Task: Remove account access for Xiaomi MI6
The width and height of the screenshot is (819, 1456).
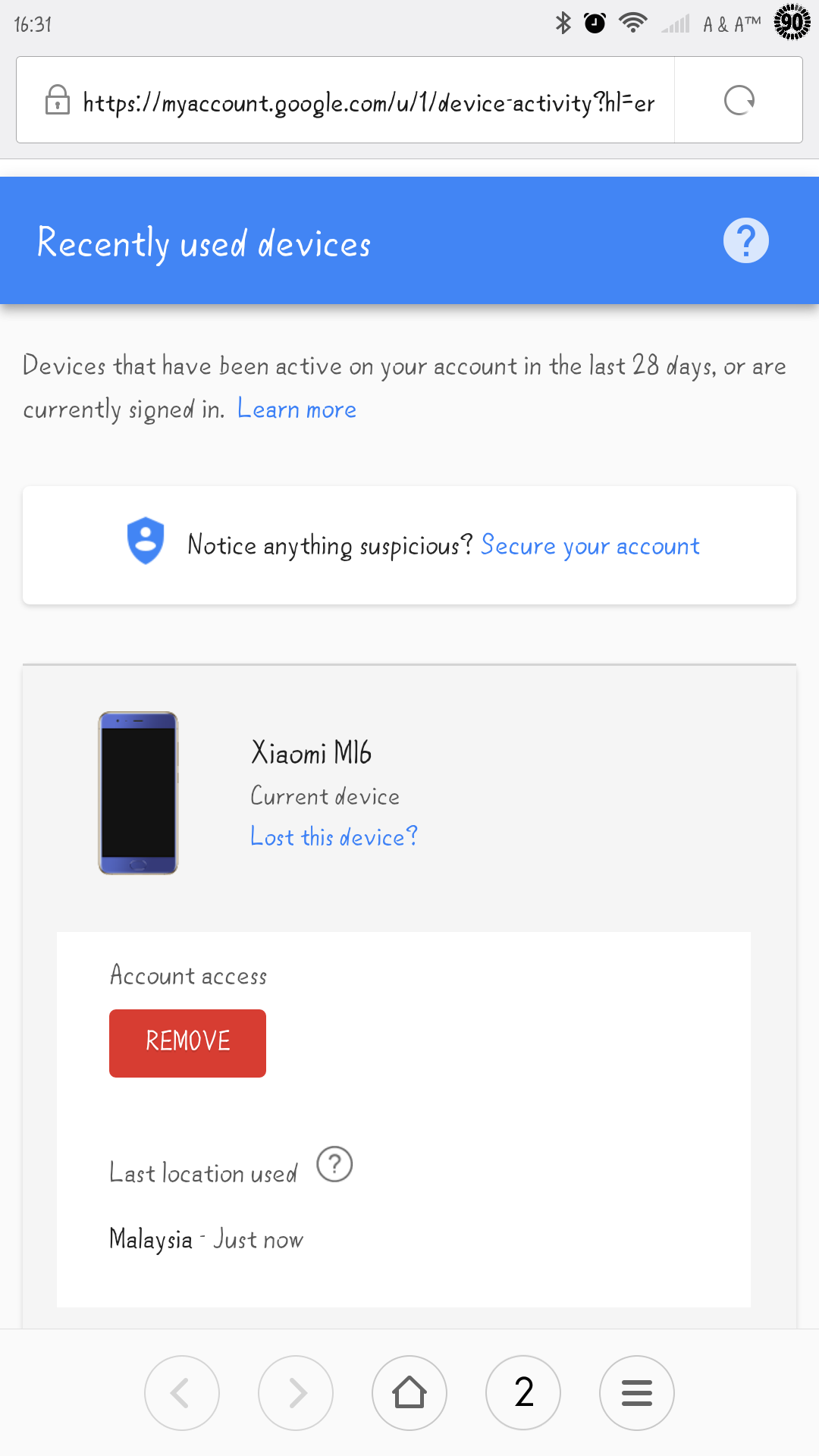Action: pos(187,1043)
